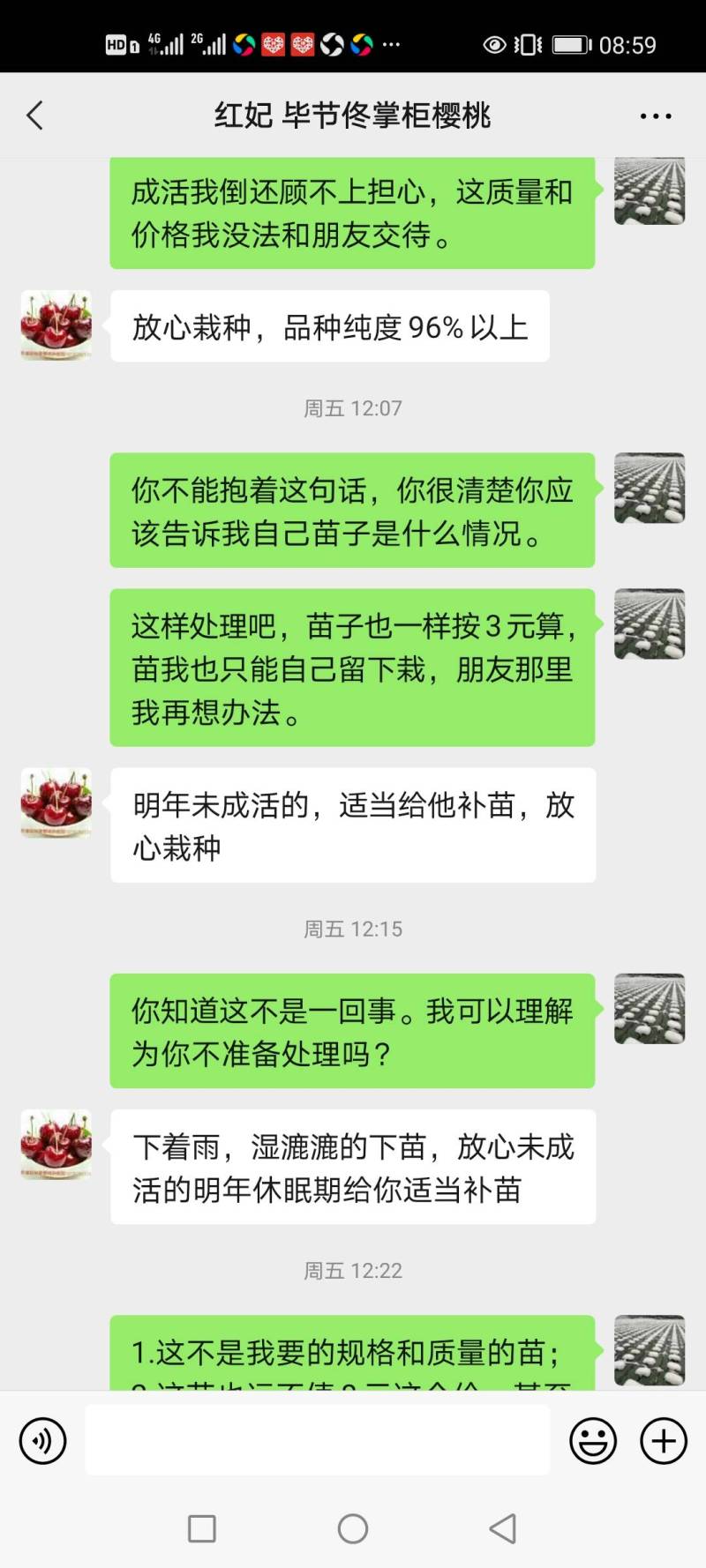This screenshot has width=706, height=1568.
Task: Open the emoji sticker panel
Action: point(593,1441)
